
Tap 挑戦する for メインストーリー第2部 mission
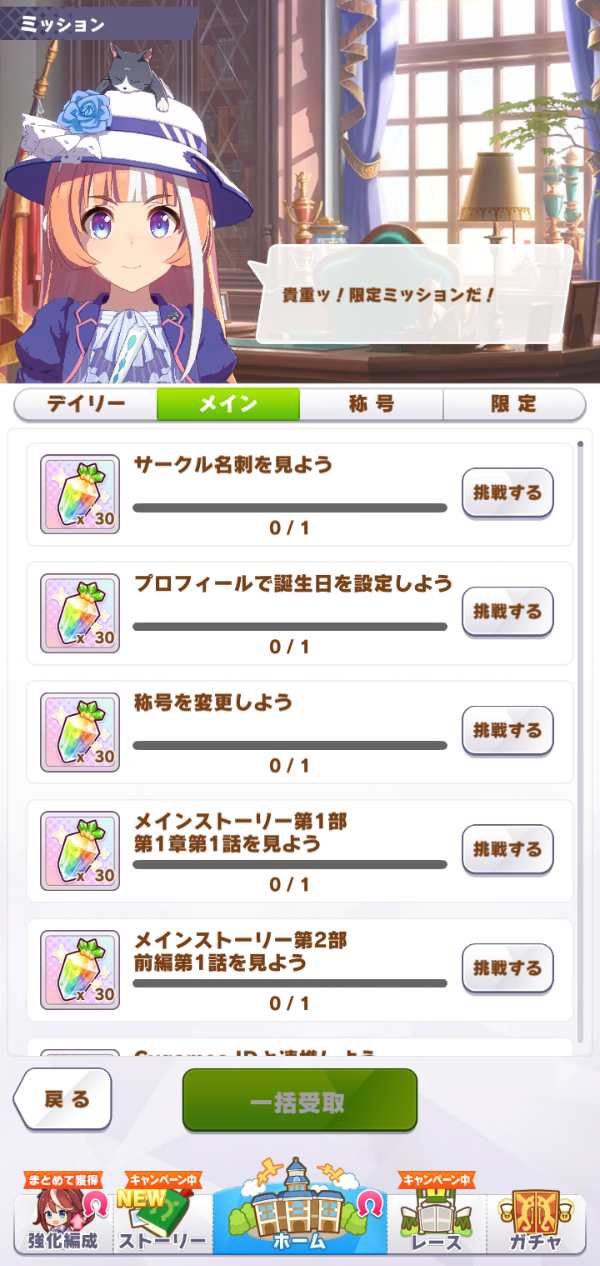point(507,968)
